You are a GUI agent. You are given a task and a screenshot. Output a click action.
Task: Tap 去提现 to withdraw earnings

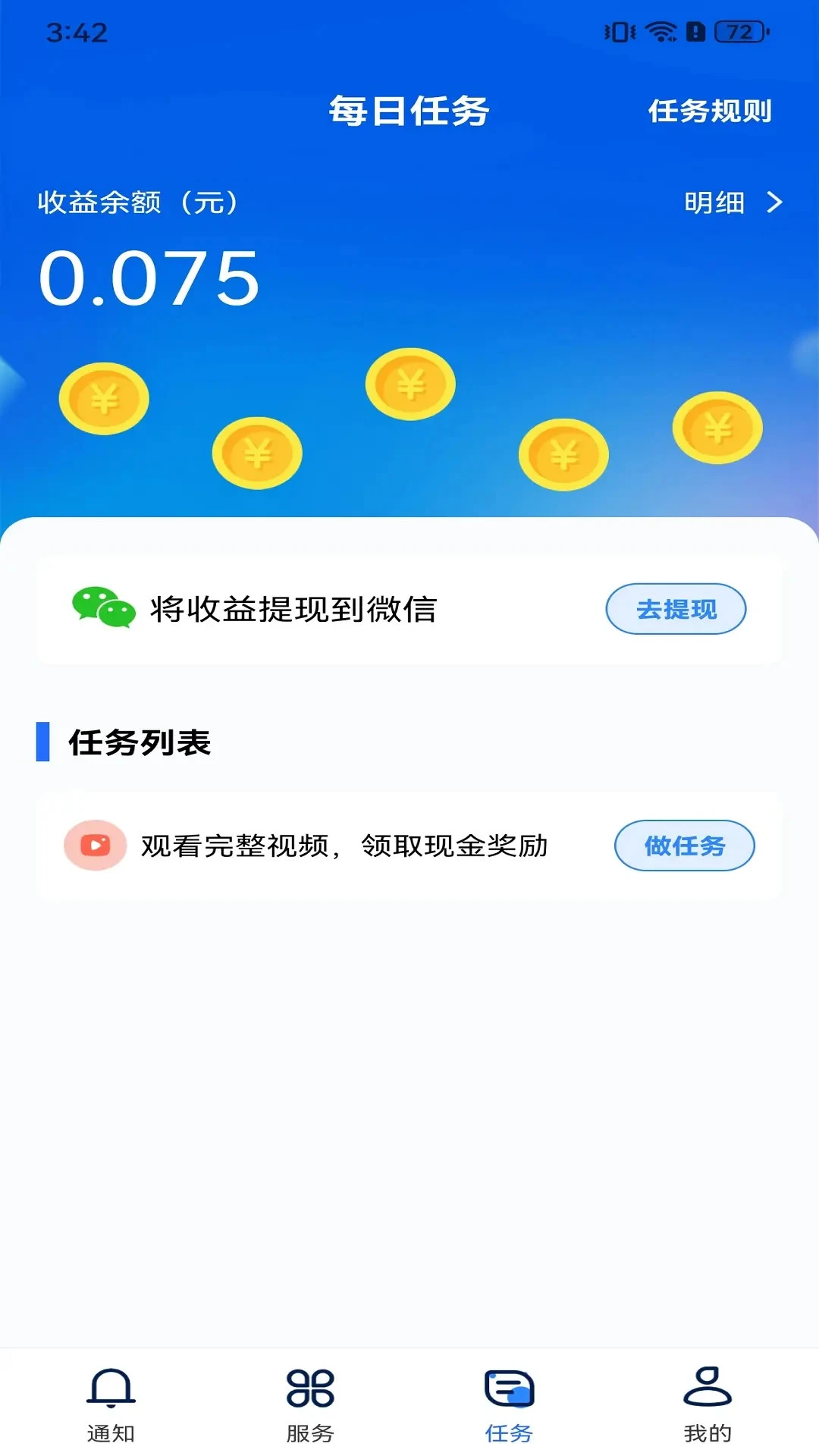pyautogui.click(x=676, y=609)
